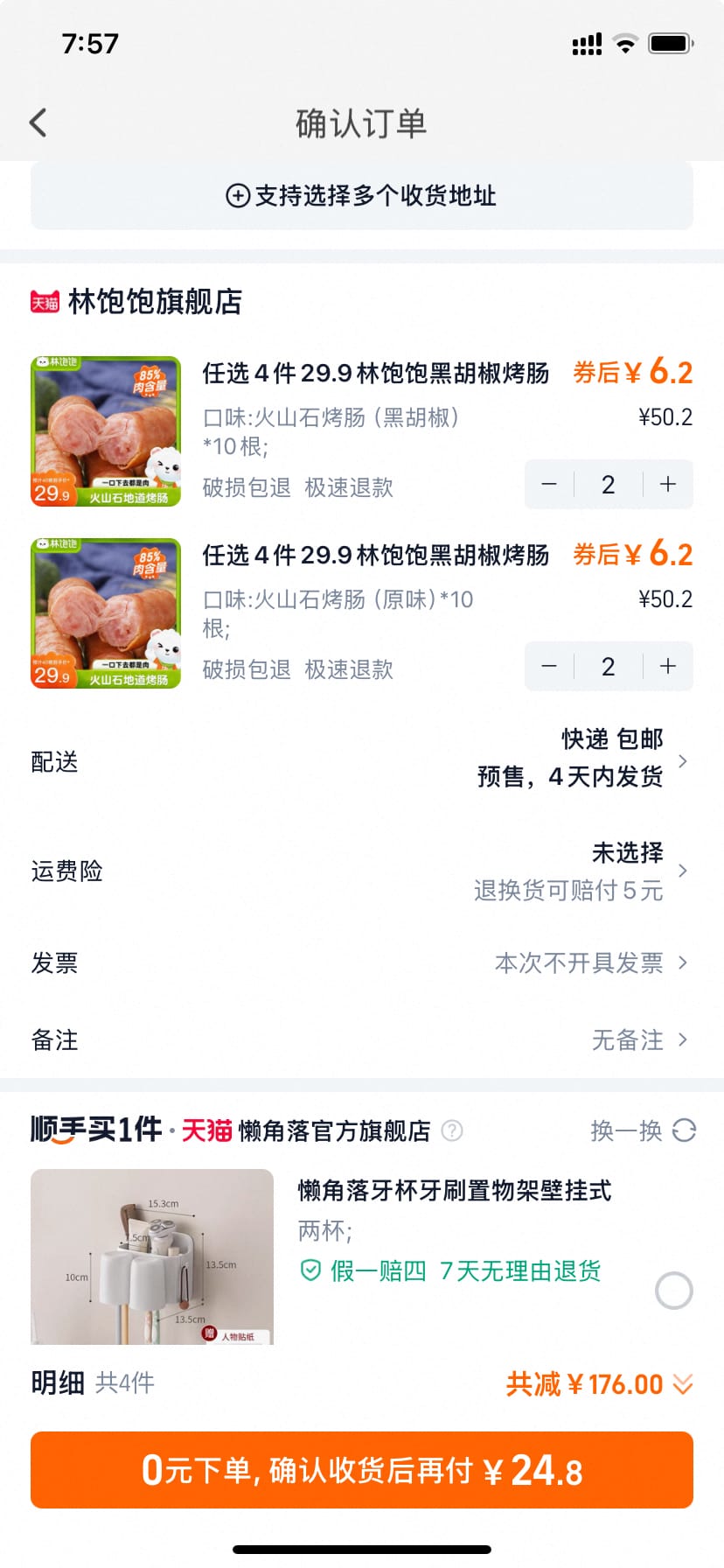Click 换一换 to swap the add-on item
This screenshot has width=724, height=1568.
pos(626,1130)
